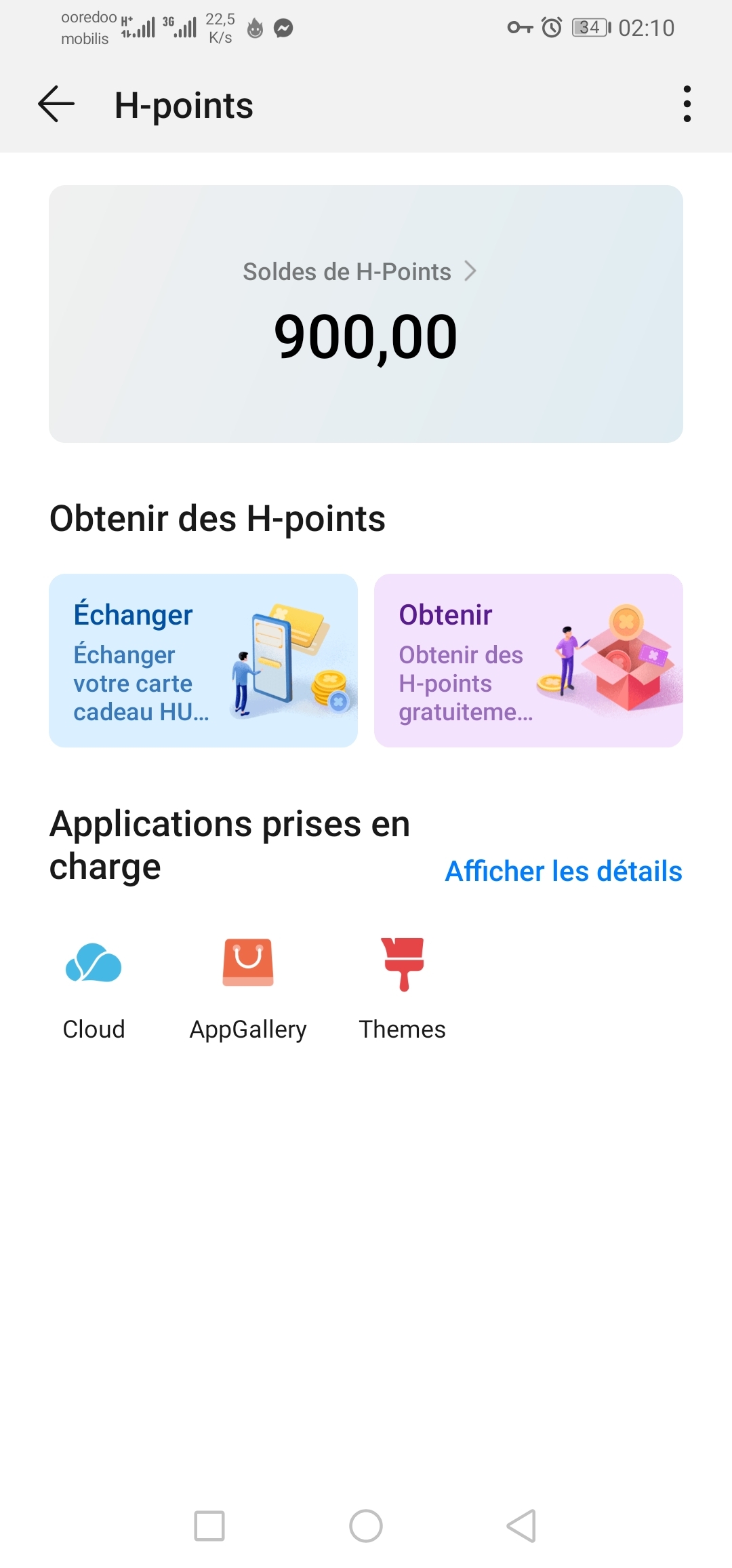
Task: Tap the 22,5 K/s data speed indicator
Action: tap(220, 27)
